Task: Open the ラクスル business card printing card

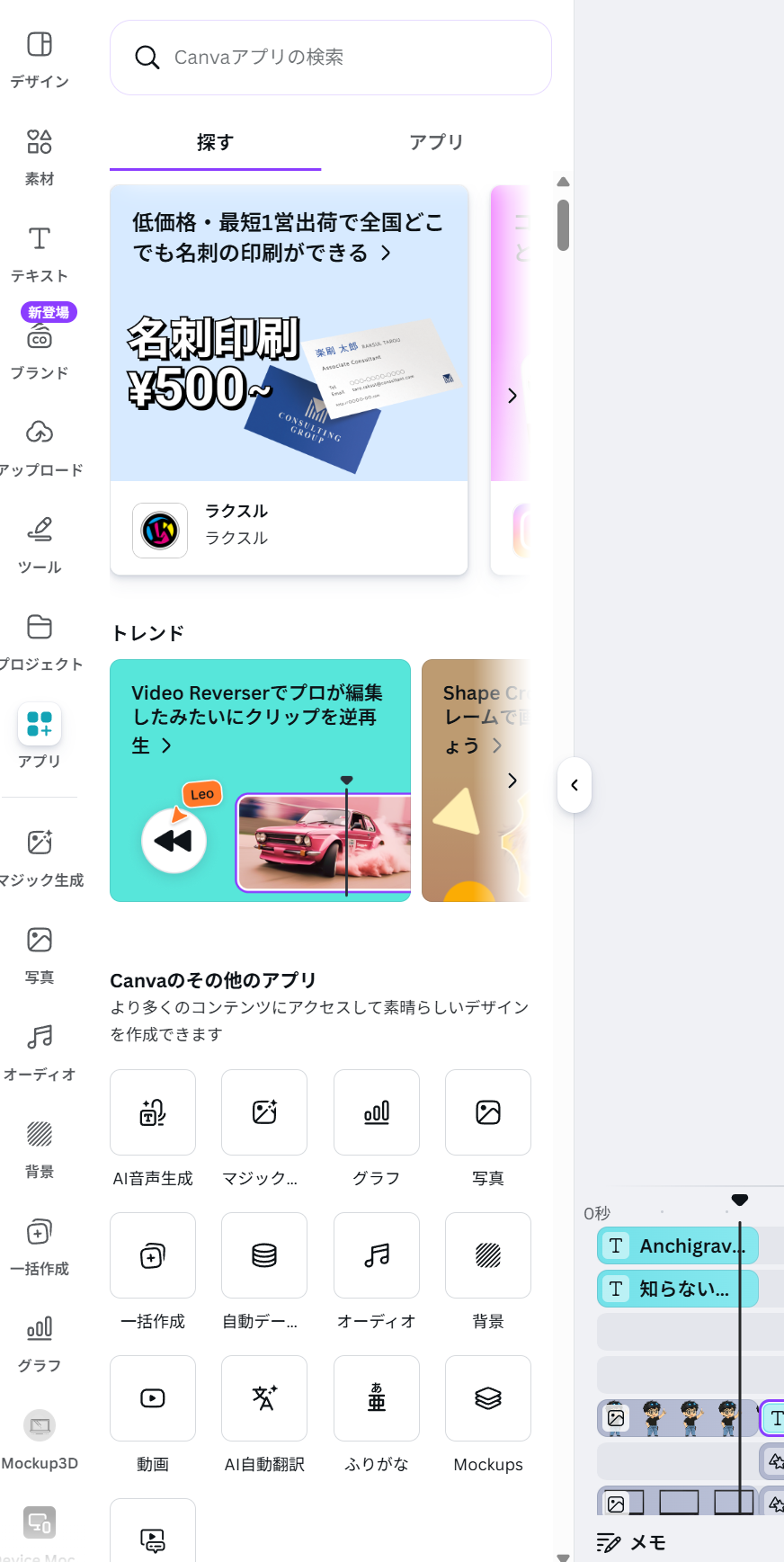Action: click(289, 379)
